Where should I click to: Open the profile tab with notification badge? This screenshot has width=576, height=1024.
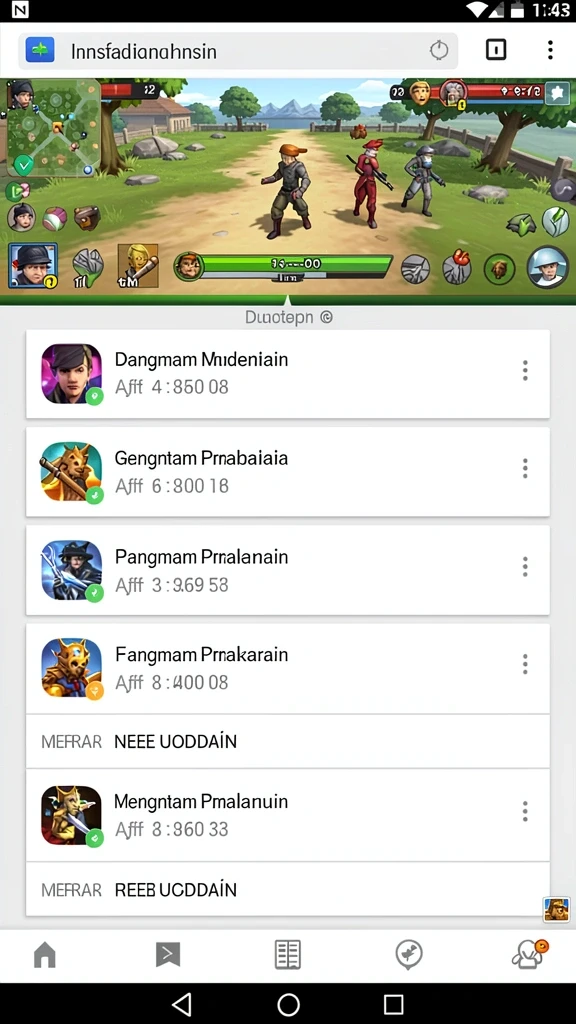529,955
